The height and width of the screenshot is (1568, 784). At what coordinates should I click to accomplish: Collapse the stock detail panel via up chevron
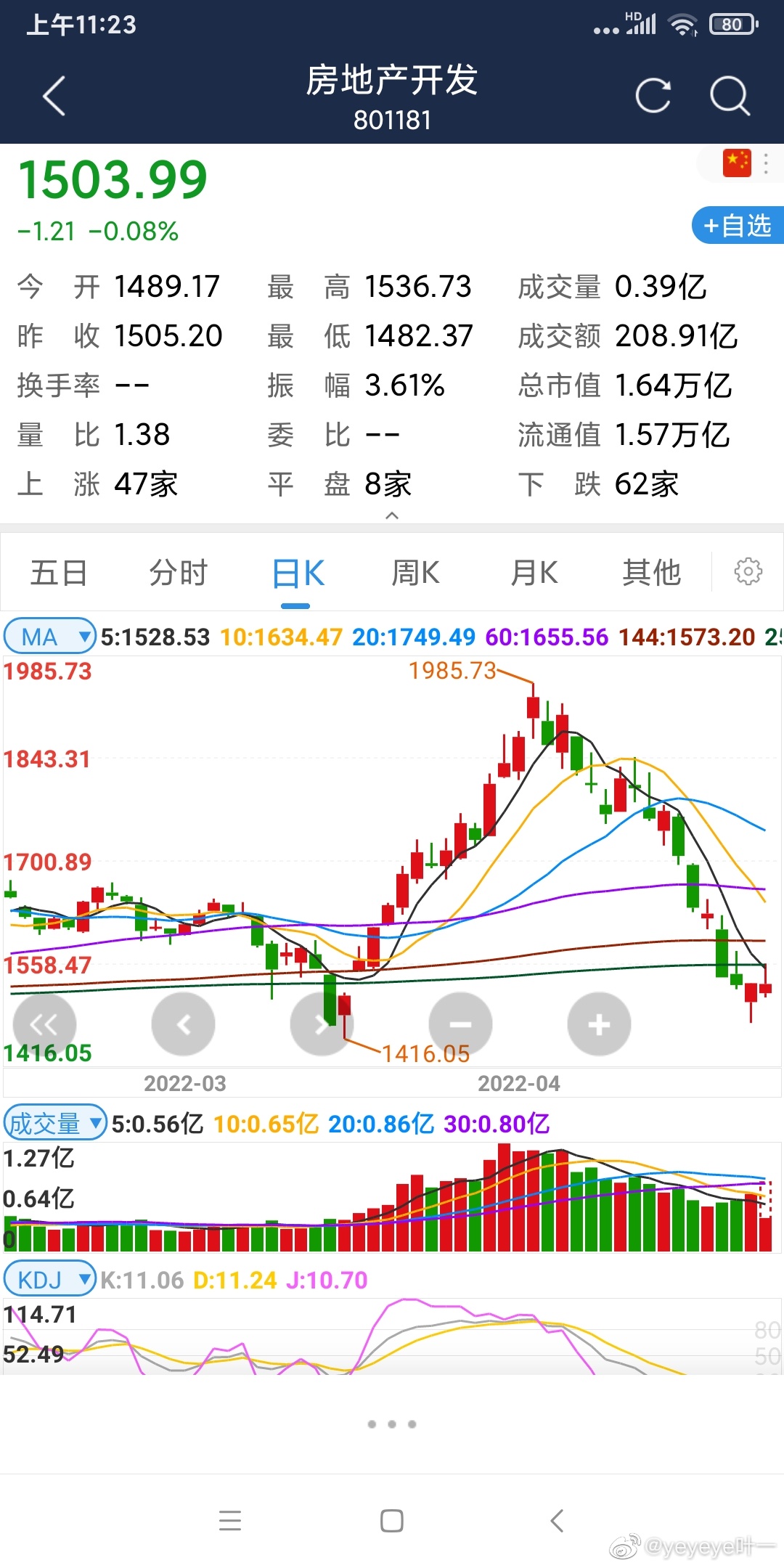(x=392, y=515)
